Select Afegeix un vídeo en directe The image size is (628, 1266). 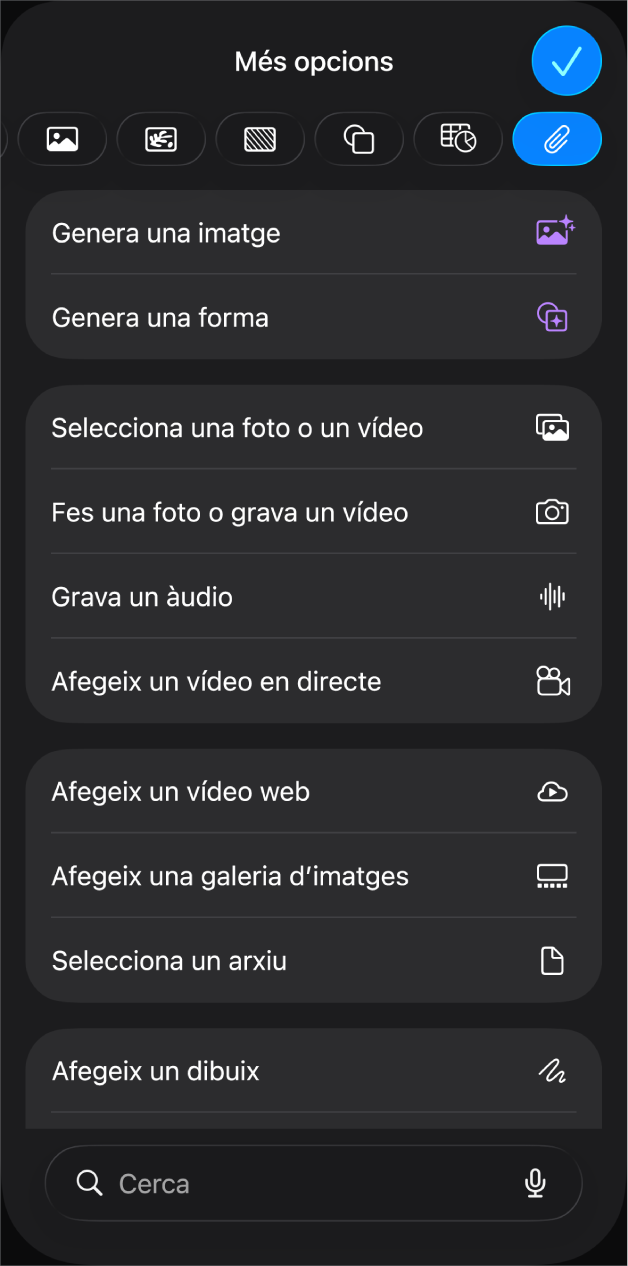click(x=313, y=682)
